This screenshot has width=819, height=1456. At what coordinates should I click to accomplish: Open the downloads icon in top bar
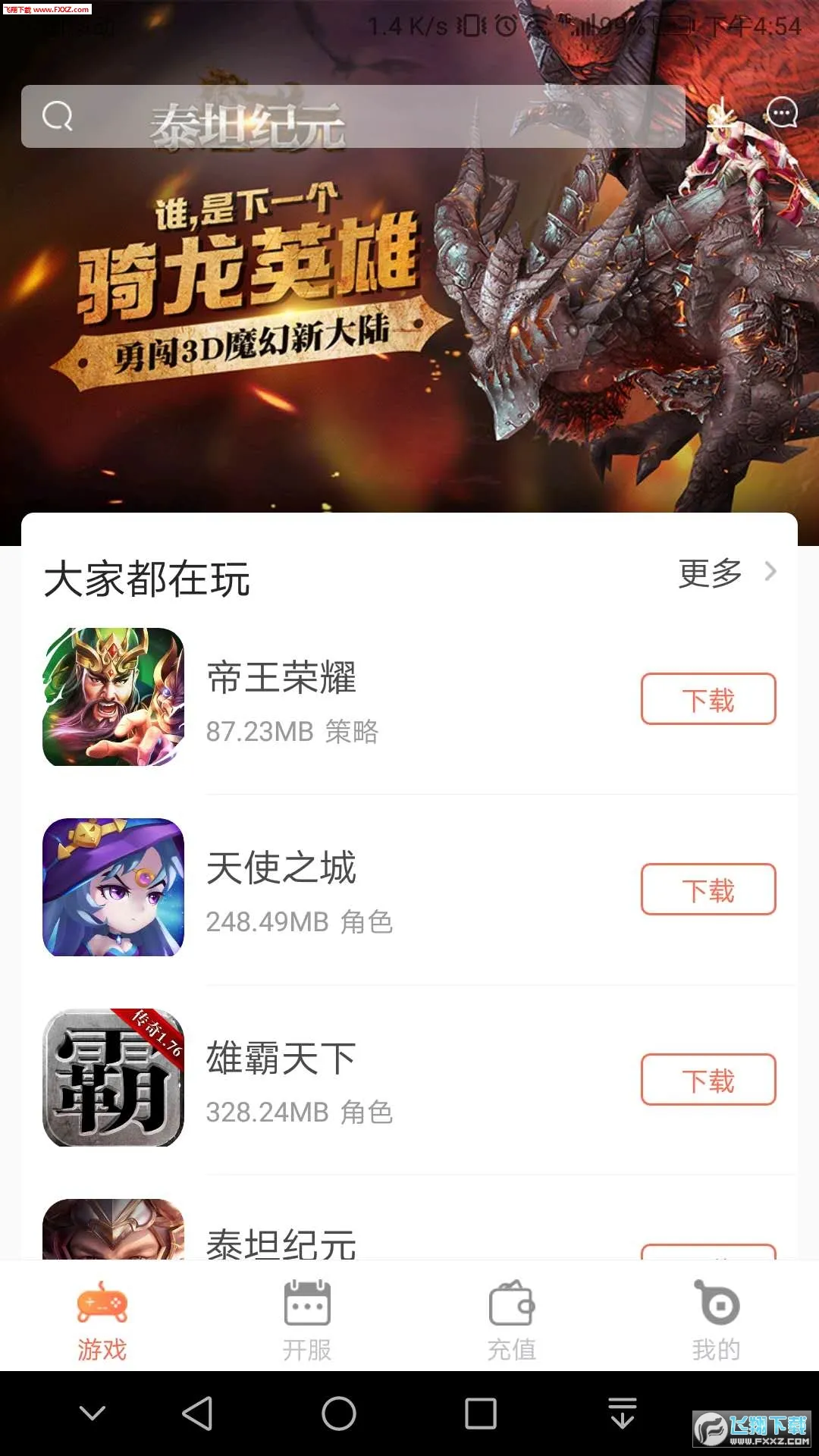coord(721,115)
